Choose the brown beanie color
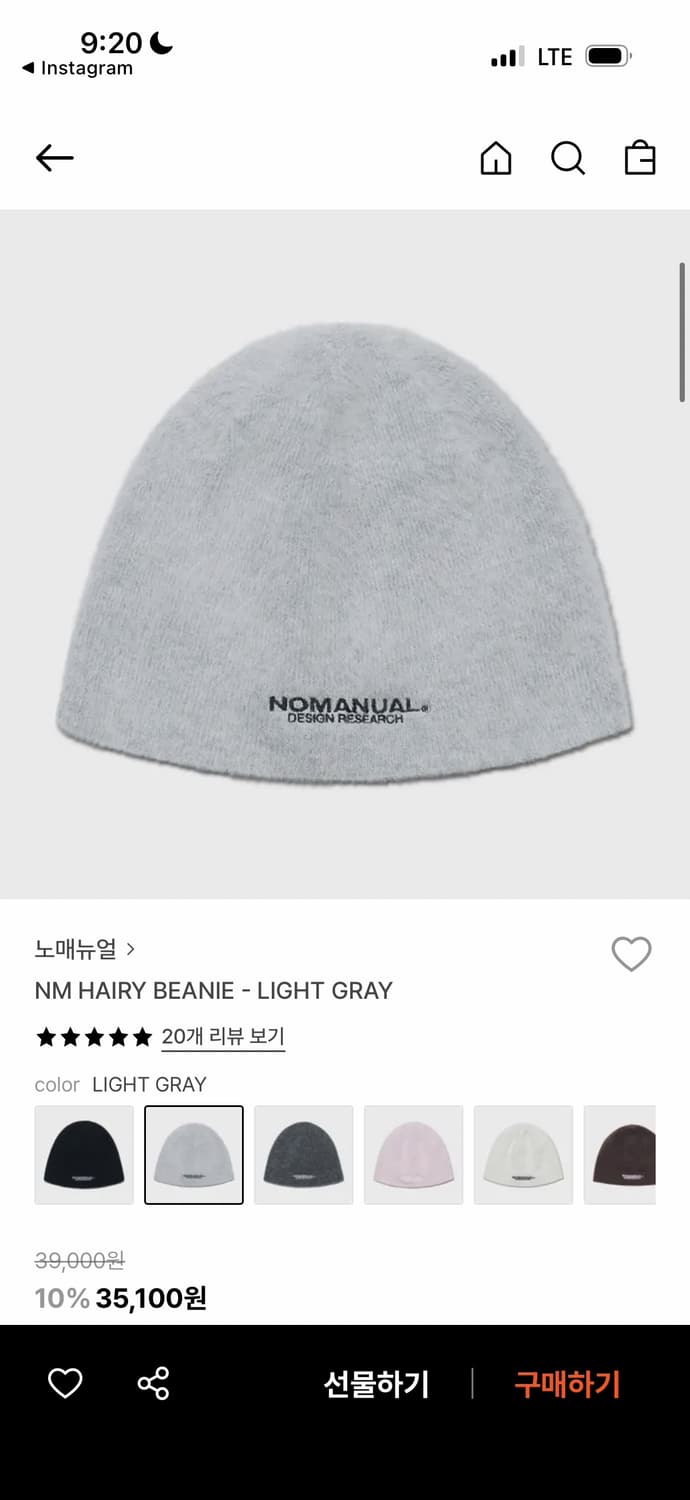 coord(622,1155)
